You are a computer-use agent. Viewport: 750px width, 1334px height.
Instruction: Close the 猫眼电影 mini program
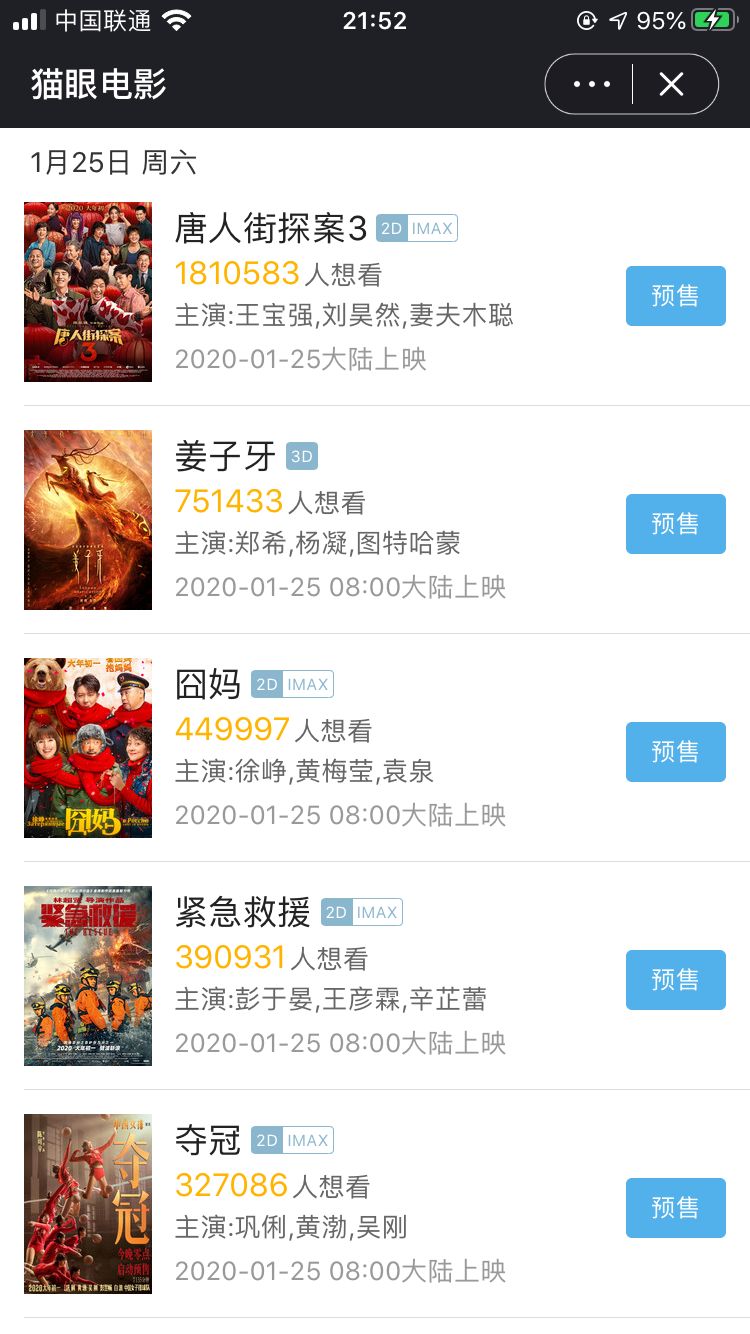click(671, 85)
